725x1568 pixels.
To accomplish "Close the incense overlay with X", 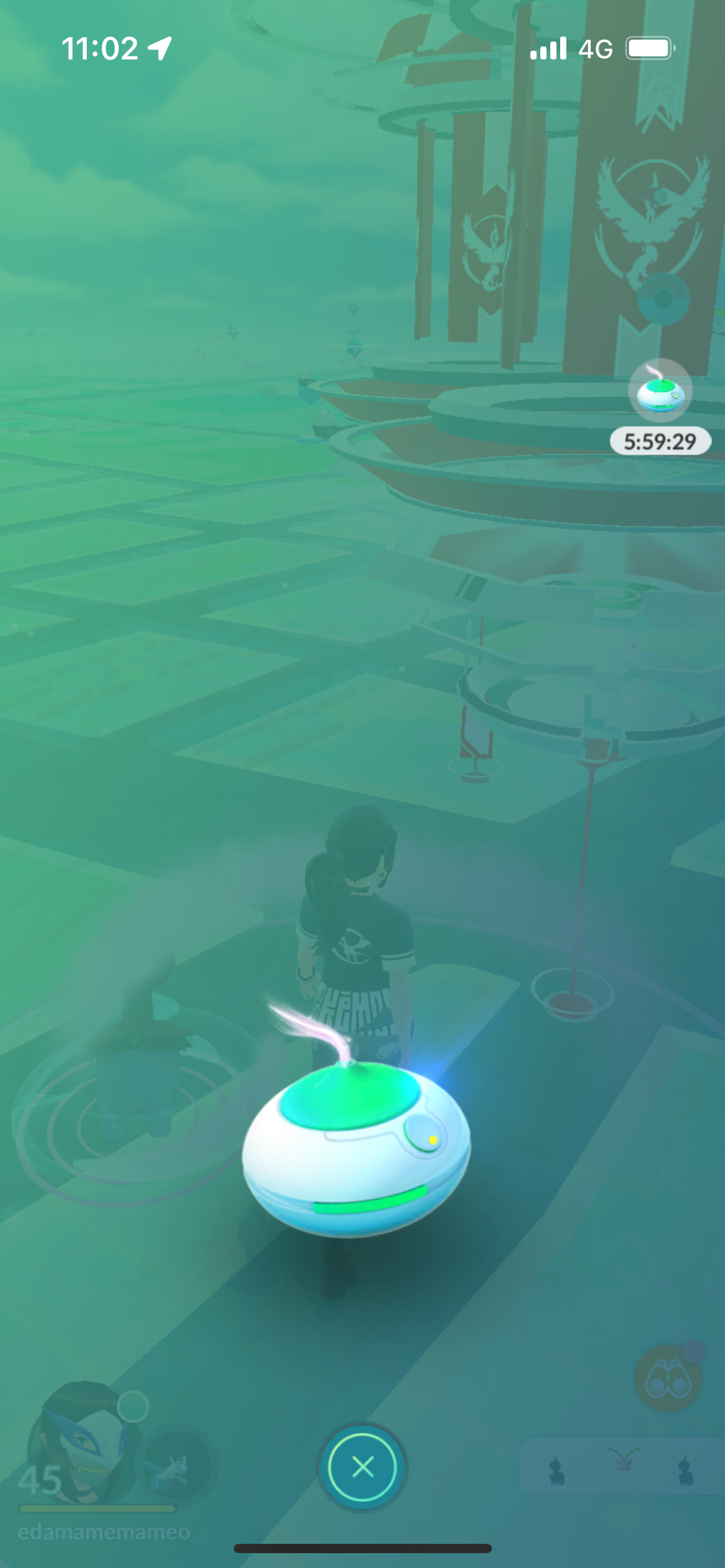I will (362, 1466).
